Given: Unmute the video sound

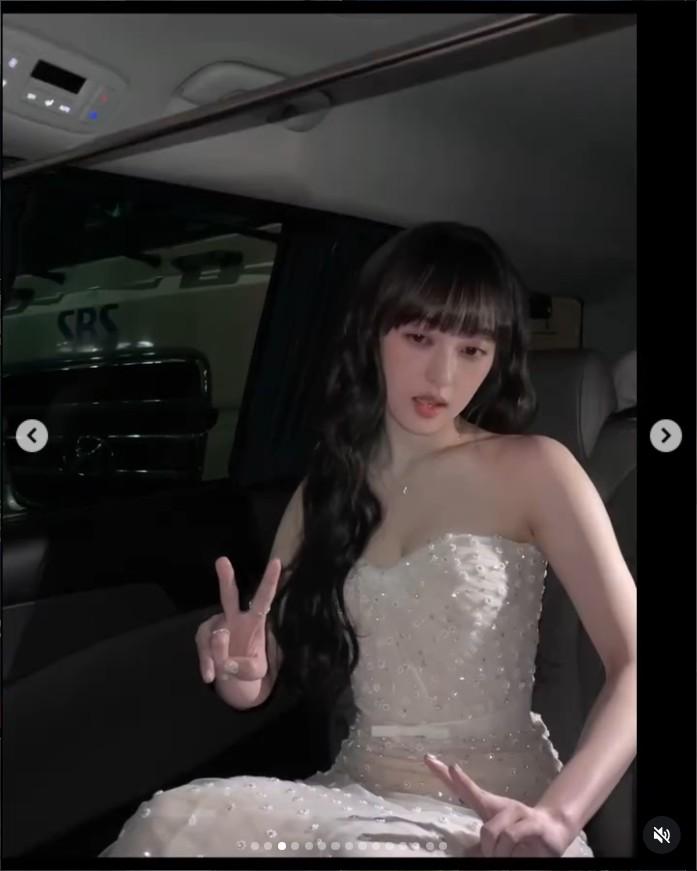Looking at the screenshot, I should tap(661, 835).
